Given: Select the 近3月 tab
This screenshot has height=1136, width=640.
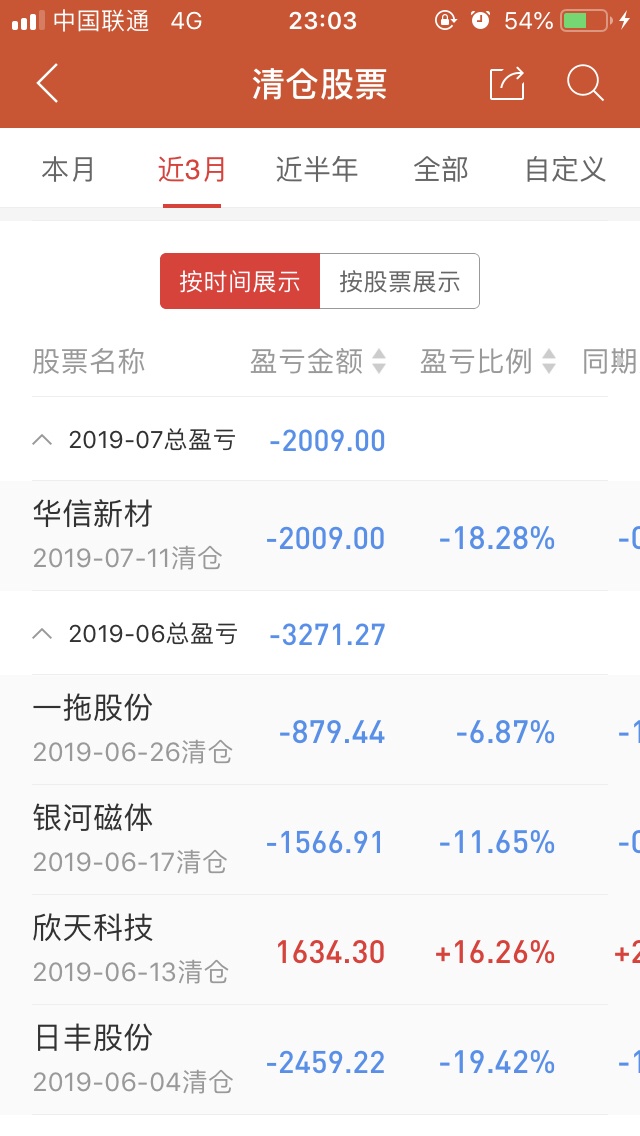Looking at the screenshot, I should [x=192, y=170].
